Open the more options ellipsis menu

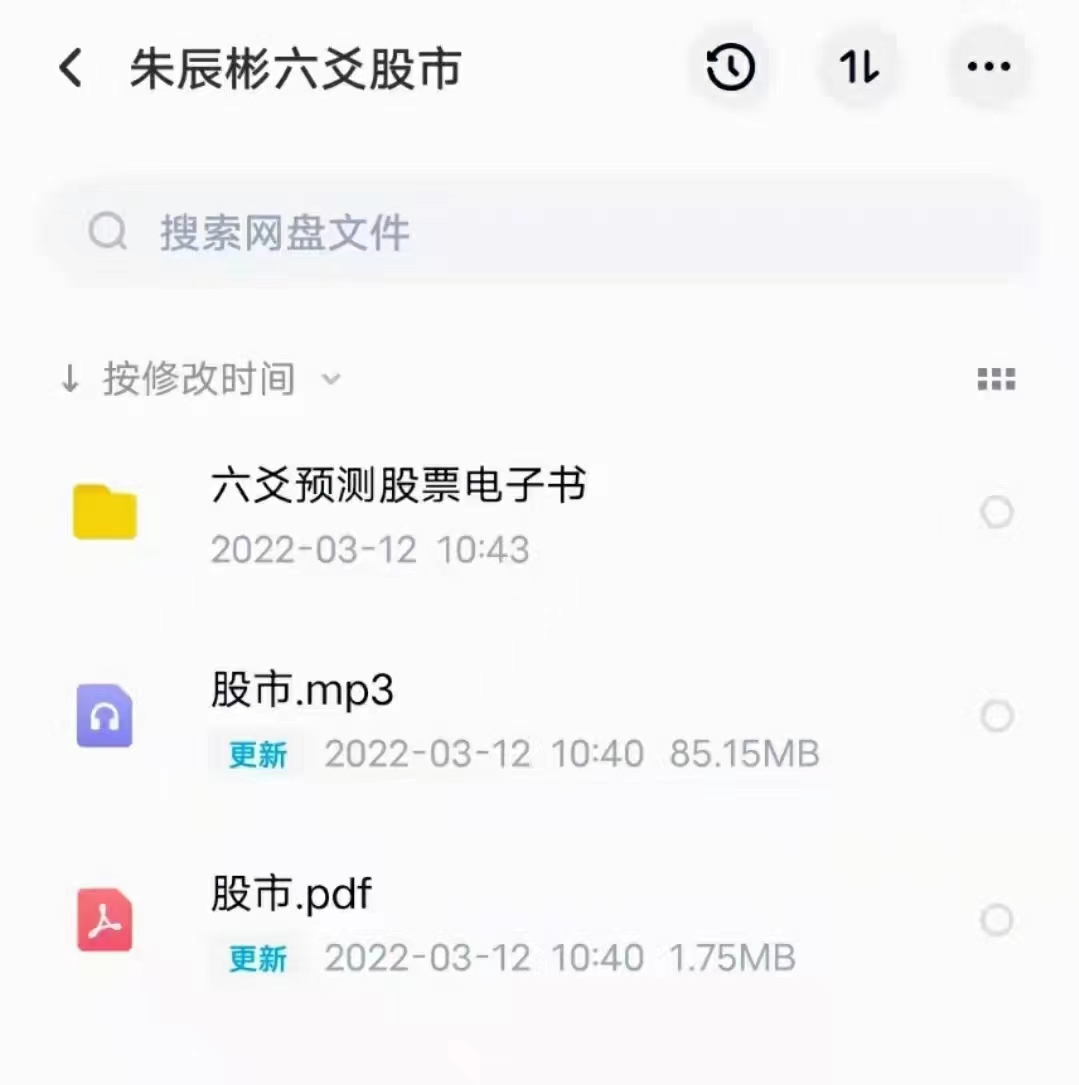tap(988, 66)
